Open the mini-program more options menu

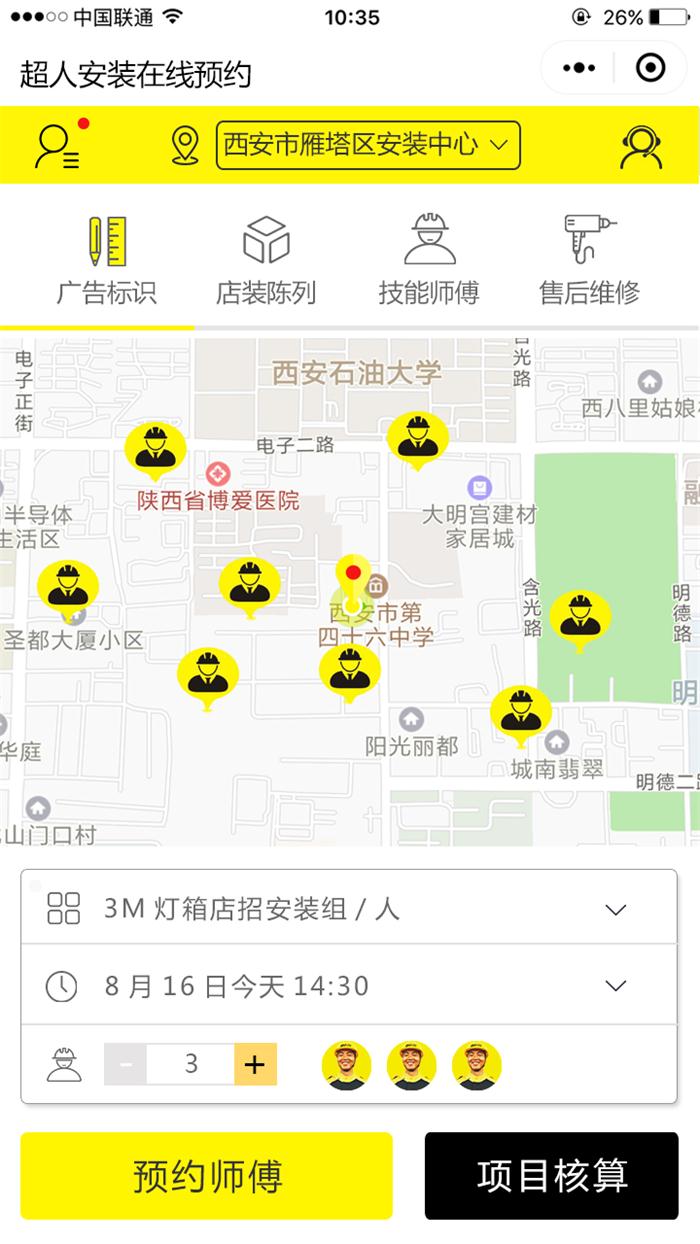[x=579, y=68]
